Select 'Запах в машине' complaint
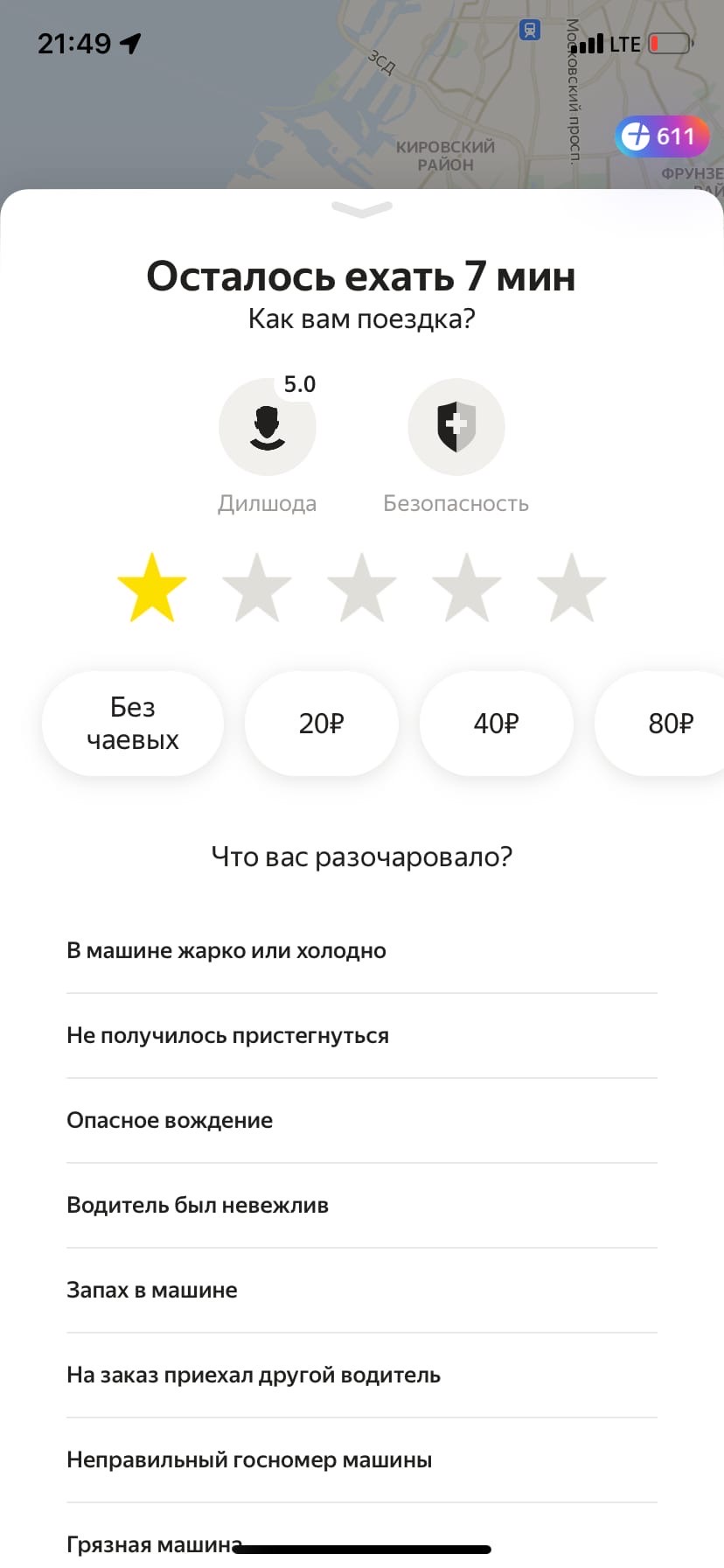 pyautogui.click(x=152, y=1291)
